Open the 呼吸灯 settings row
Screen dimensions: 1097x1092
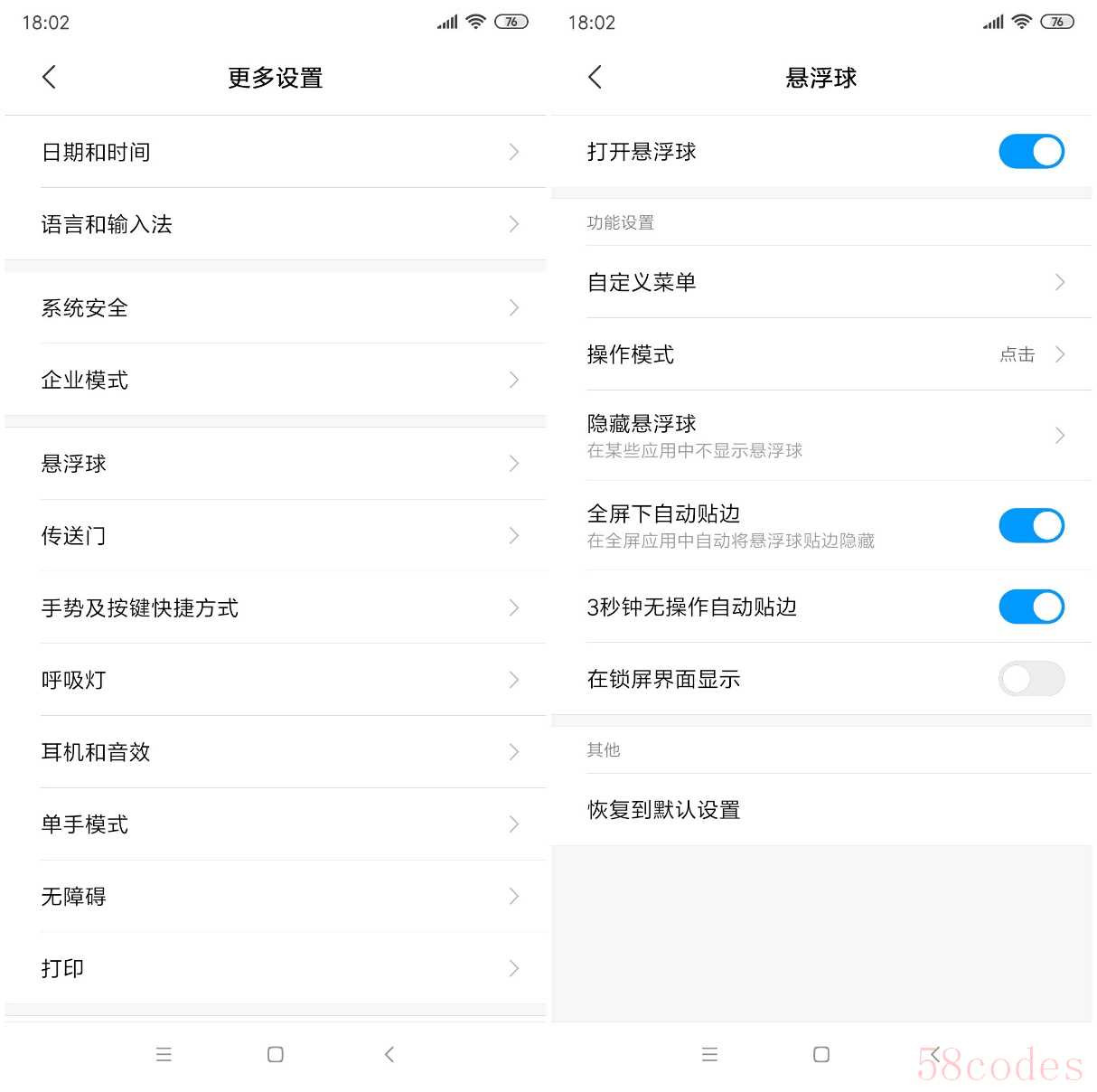pos(276,680)
